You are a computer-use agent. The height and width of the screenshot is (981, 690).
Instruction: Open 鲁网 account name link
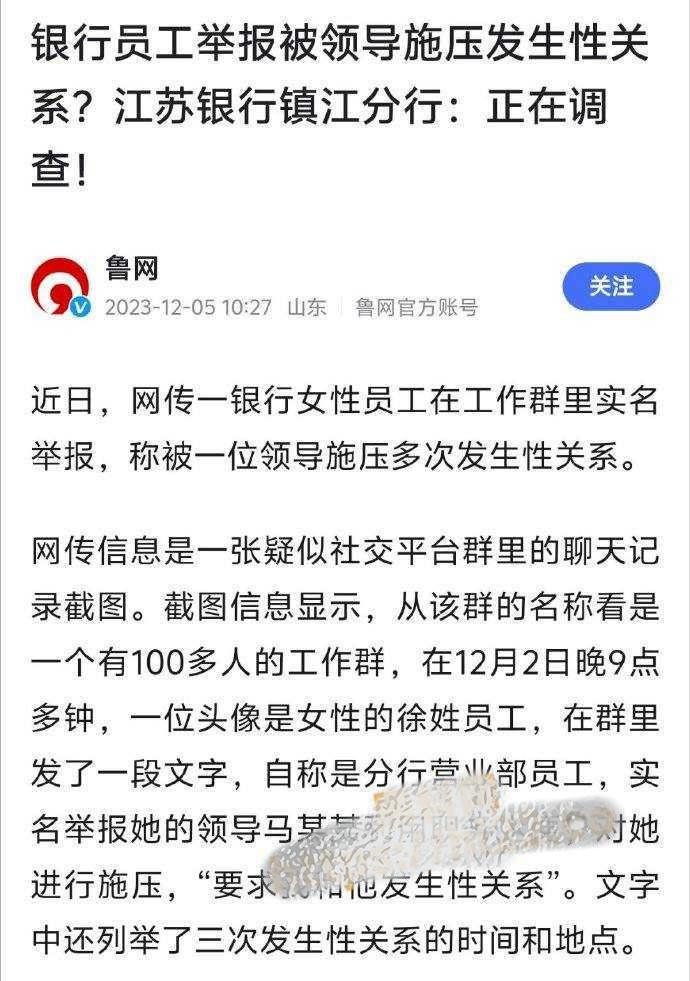pos(131,268)
